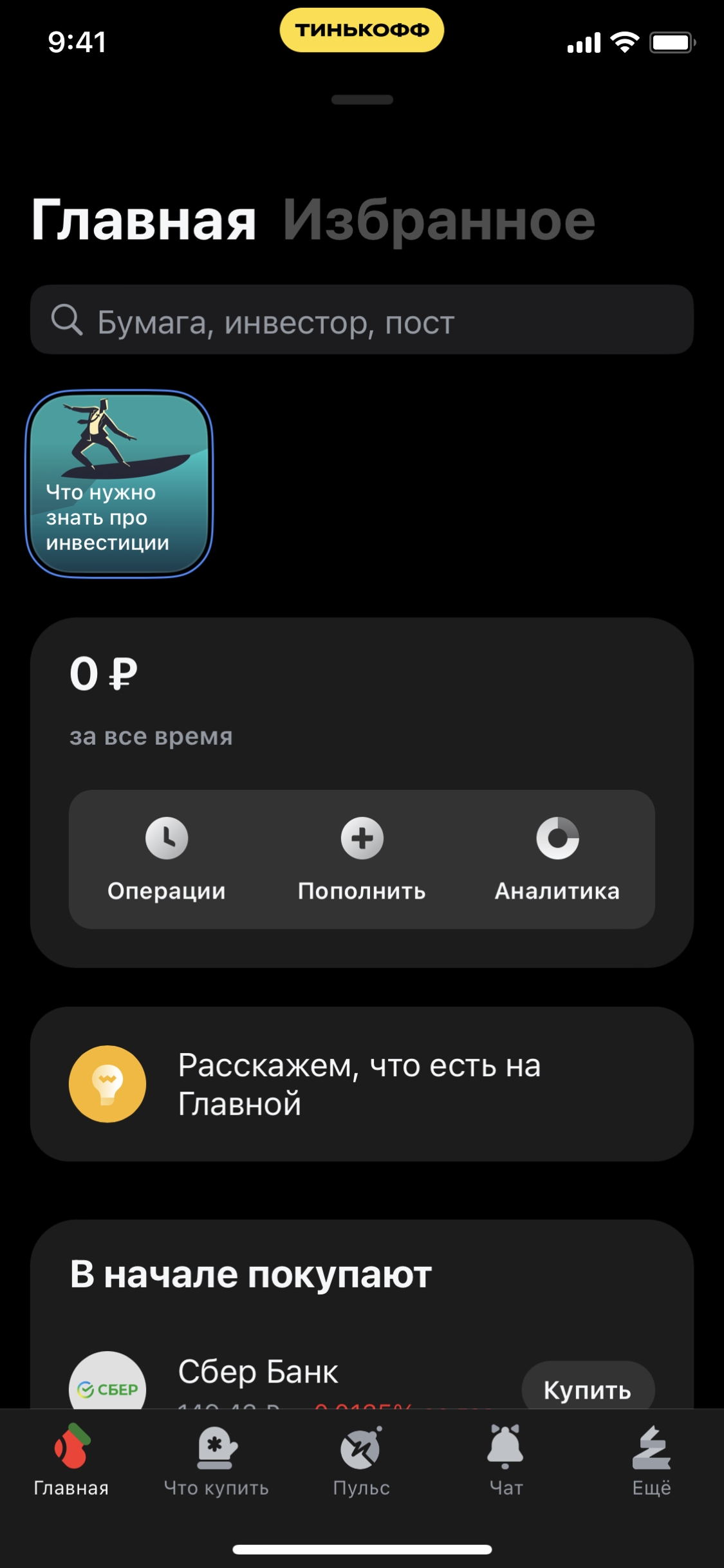This screenshot has height=1568, width=724.
Task: Go to Что купить tab
Action: tap(216, 1460)
